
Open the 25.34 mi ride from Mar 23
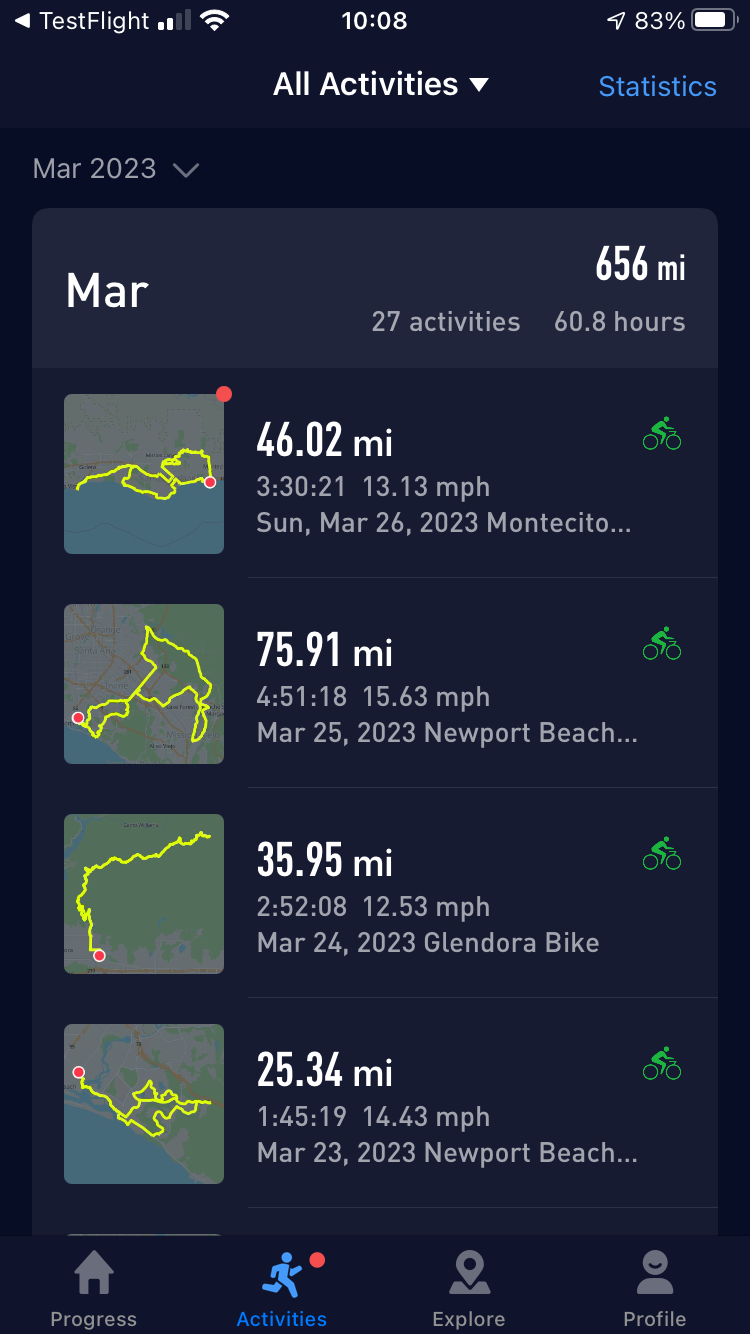click(375, 1103)
